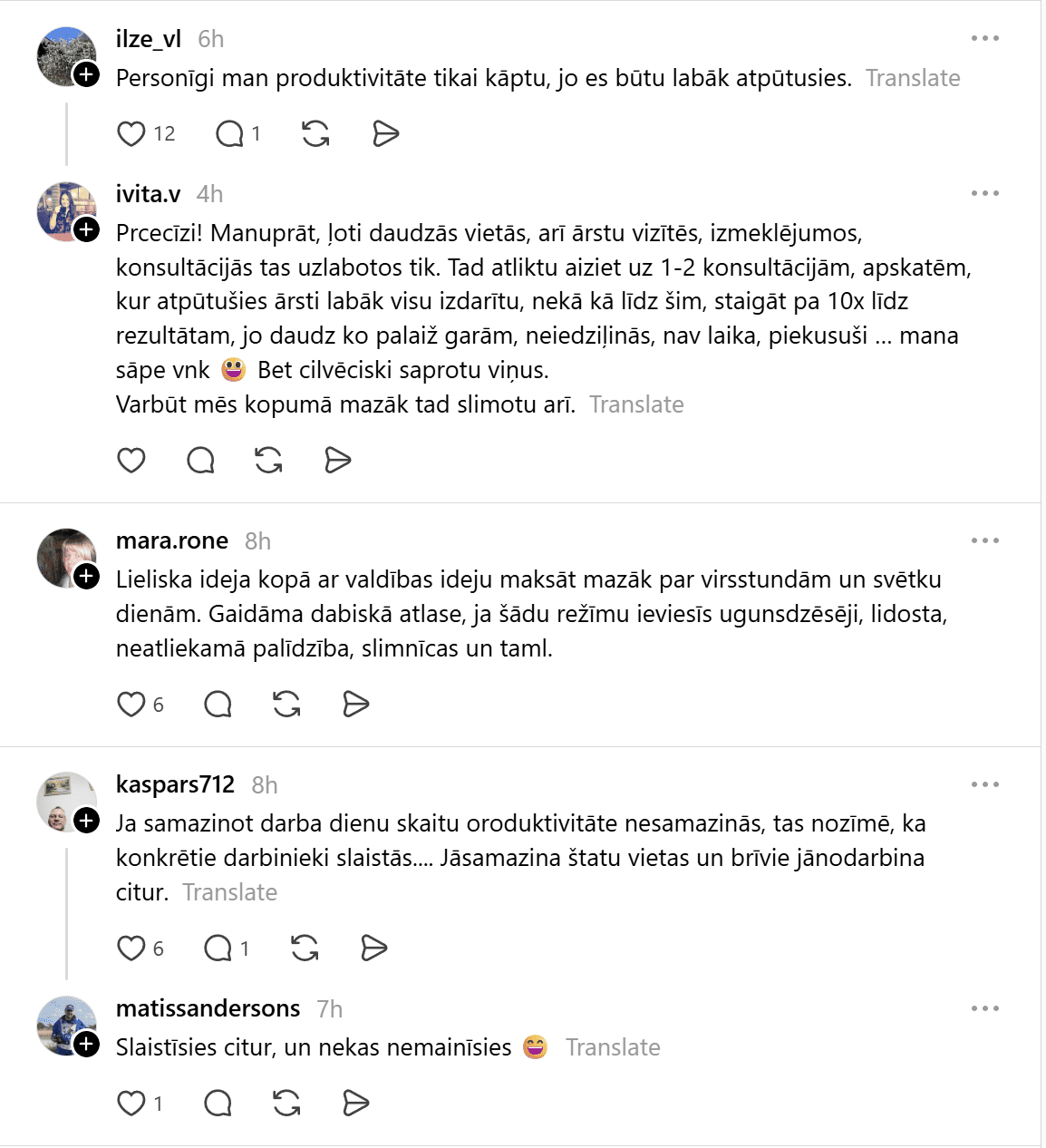Like ilze_vl's comment
The height and width of the screenshot is (1148, 1046).
(131, 134)
